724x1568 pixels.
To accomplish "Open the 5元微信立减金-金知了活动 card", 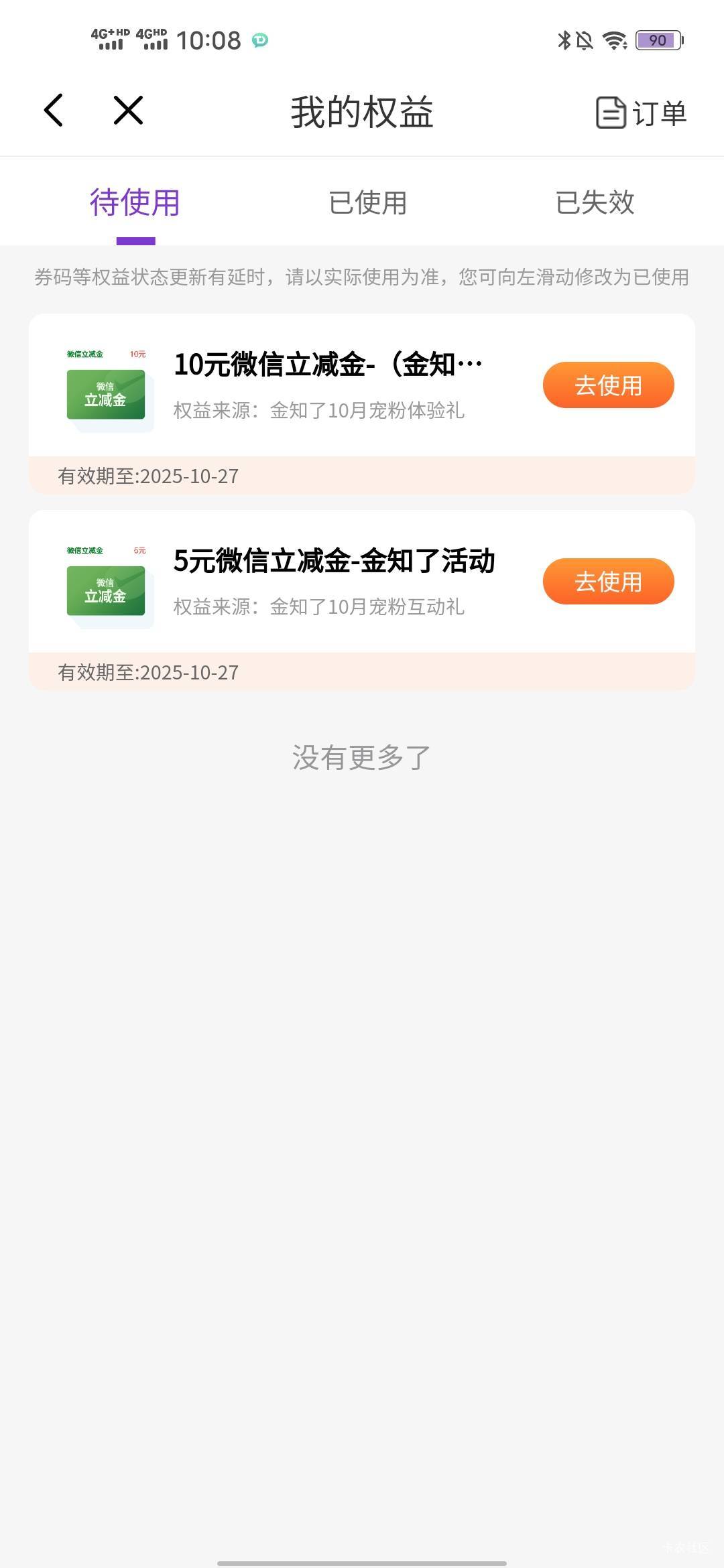I will click(333, 582).
